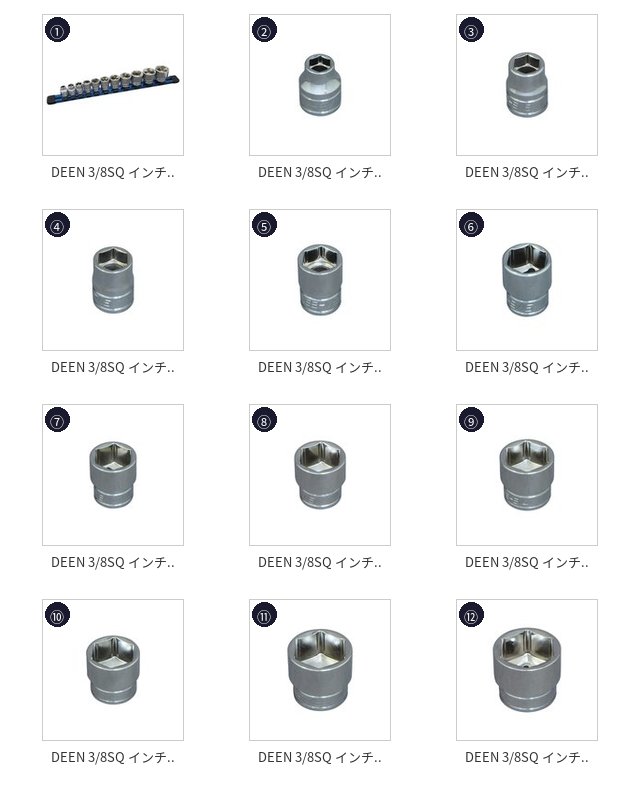This screenshot has height=800, width=641.
Task: View the DEEN socket tile numbered 12
Action: [x=527, y=670]
